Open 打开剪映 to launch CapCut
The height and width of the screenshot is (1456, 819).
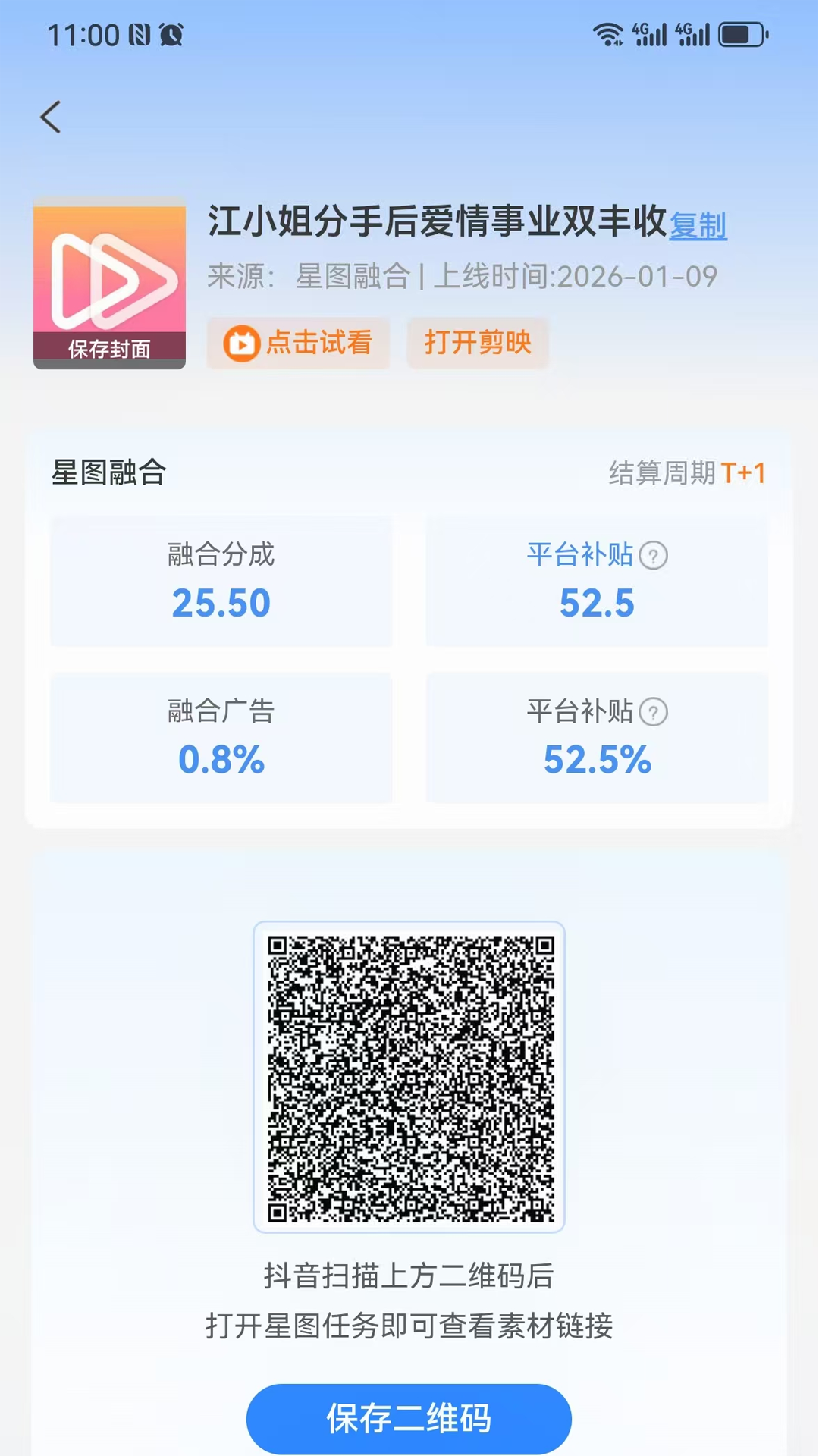pos(478,343)
